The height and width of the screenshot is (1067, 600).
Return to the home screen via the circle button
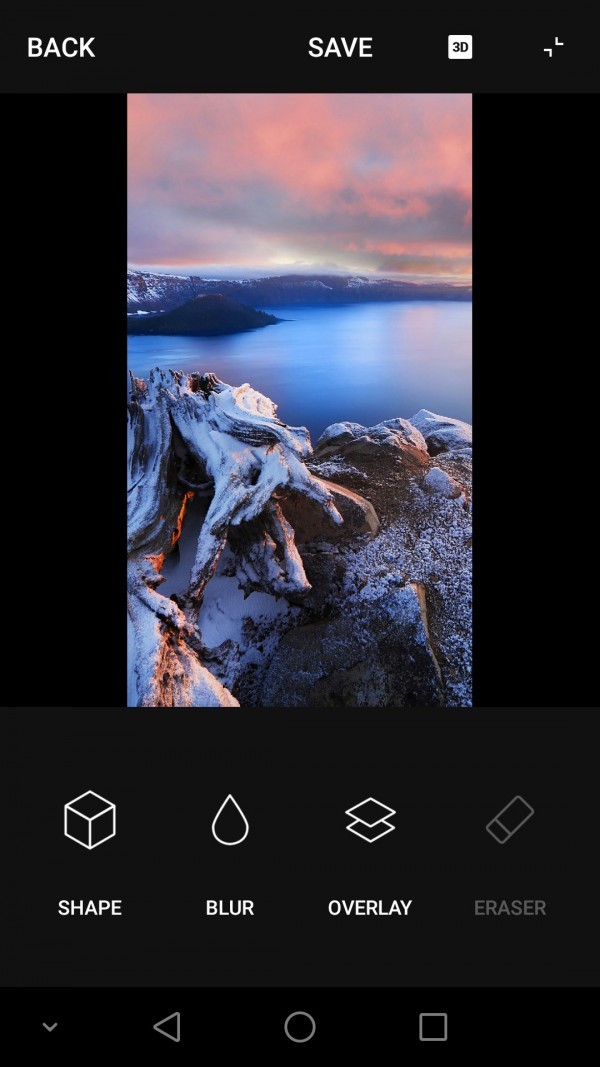300,1026
